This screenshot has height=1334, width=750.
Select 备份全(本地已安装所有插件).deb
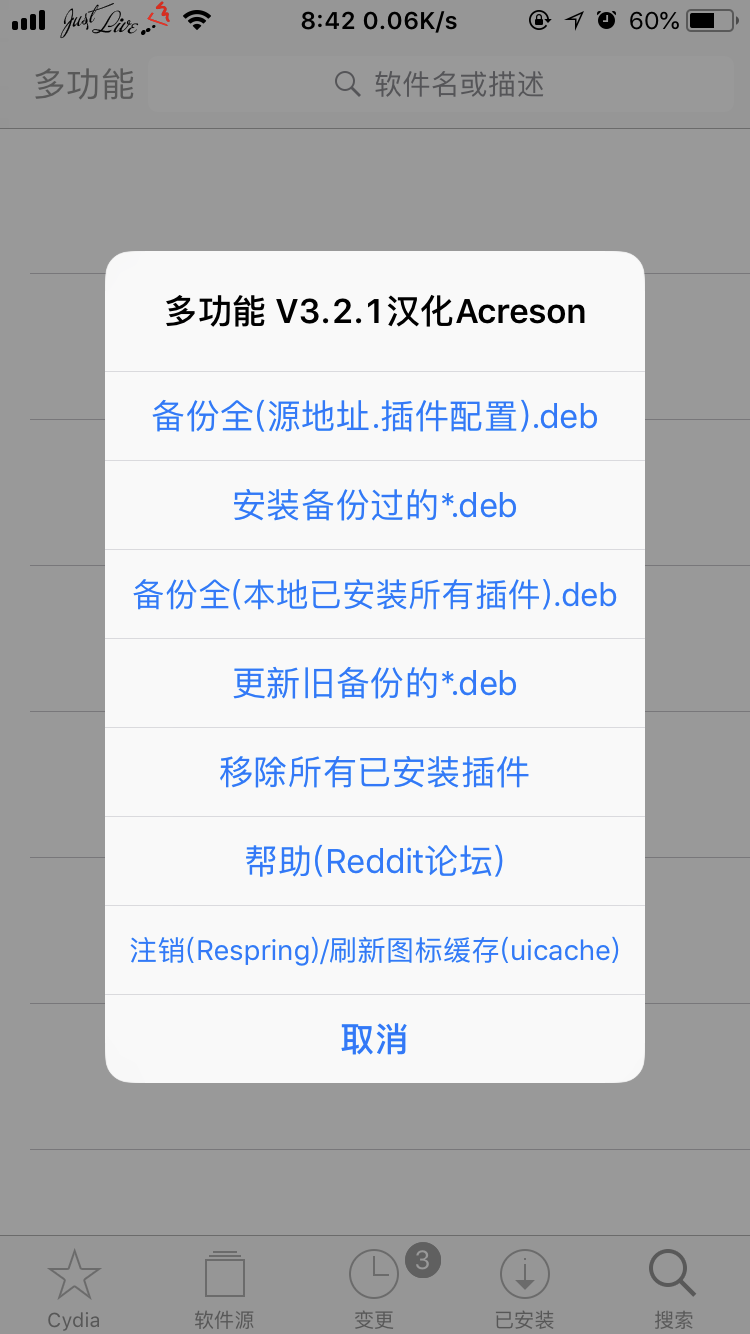pyautogui.click(x=374, y=594)
